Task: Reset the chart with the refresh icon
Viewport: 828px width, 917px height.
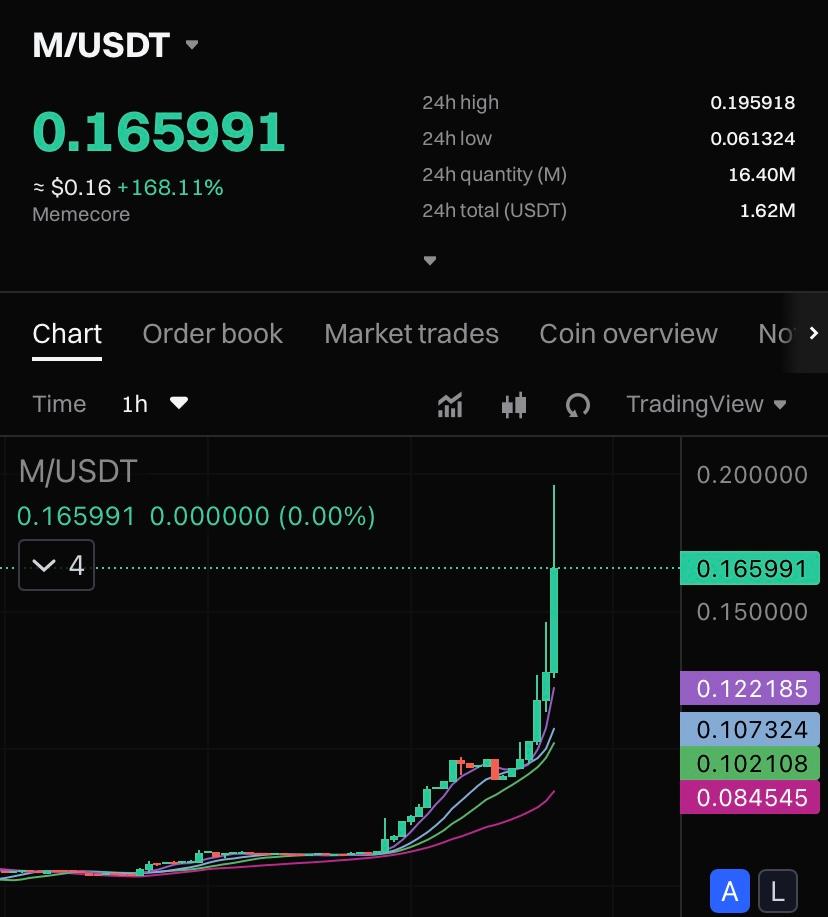Action: click(x=577, y=405)
